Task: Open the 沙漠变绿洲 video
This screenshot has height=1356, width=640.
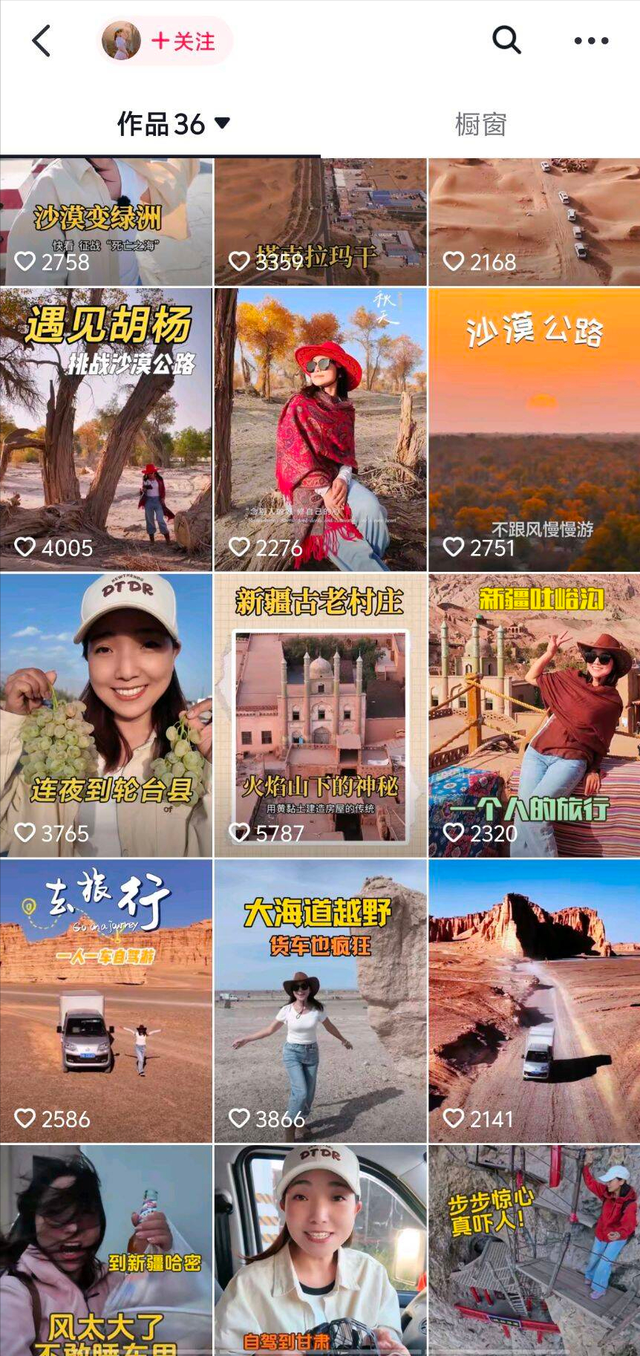Action: [106, 222]
